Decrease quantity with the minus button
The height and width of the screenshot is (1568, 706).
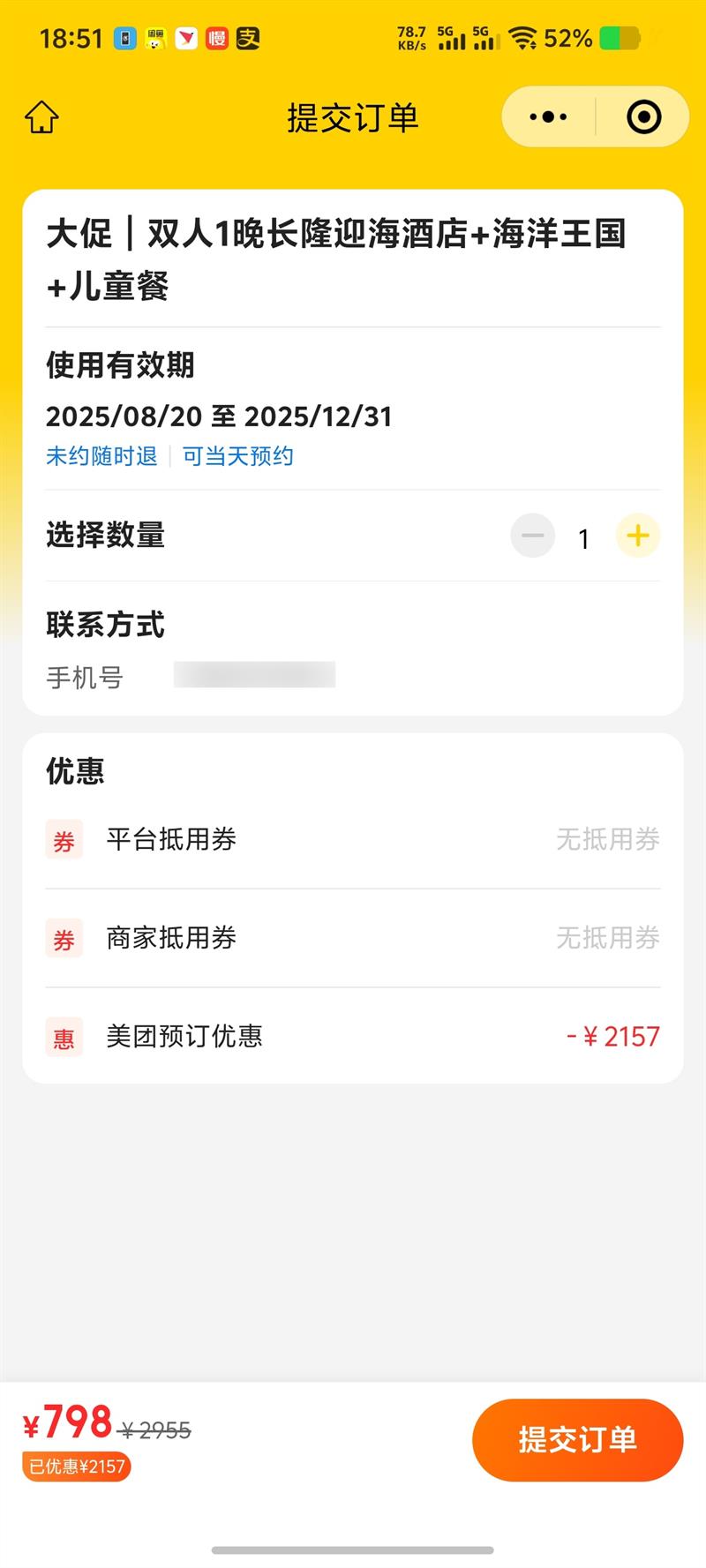pos(533,536)
